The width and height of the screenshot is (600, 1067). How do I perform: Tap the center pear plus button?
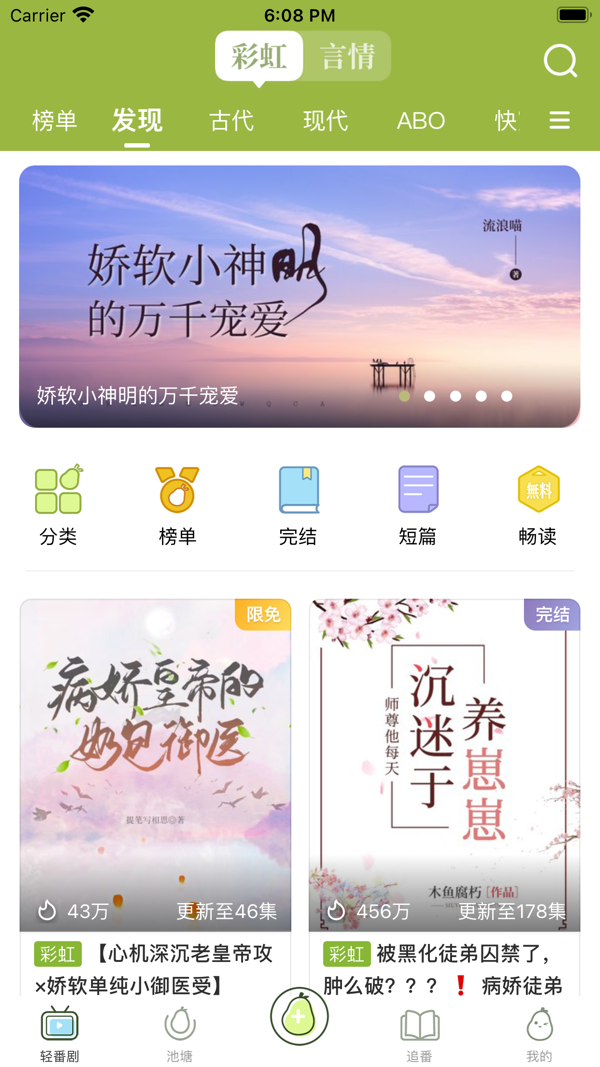pyautogui.click(x=299, y=1017)
